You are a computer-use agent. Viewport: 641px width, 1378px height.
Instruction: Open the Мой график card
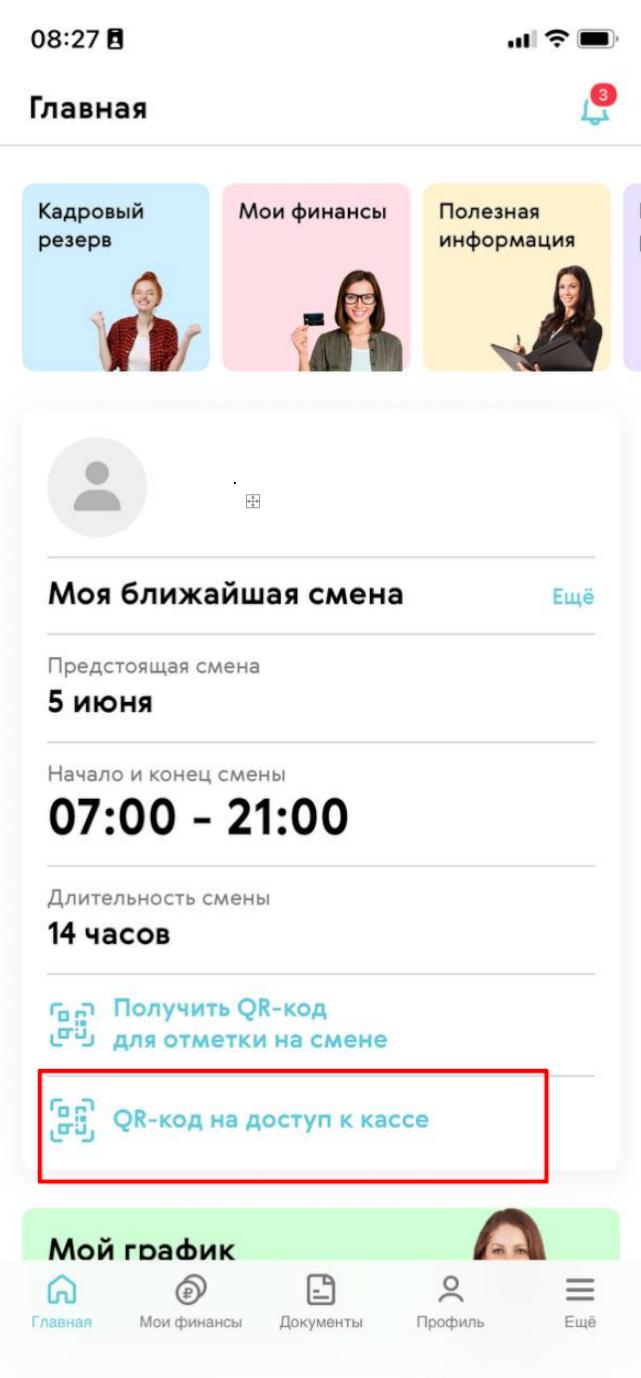pos(320,1236)
